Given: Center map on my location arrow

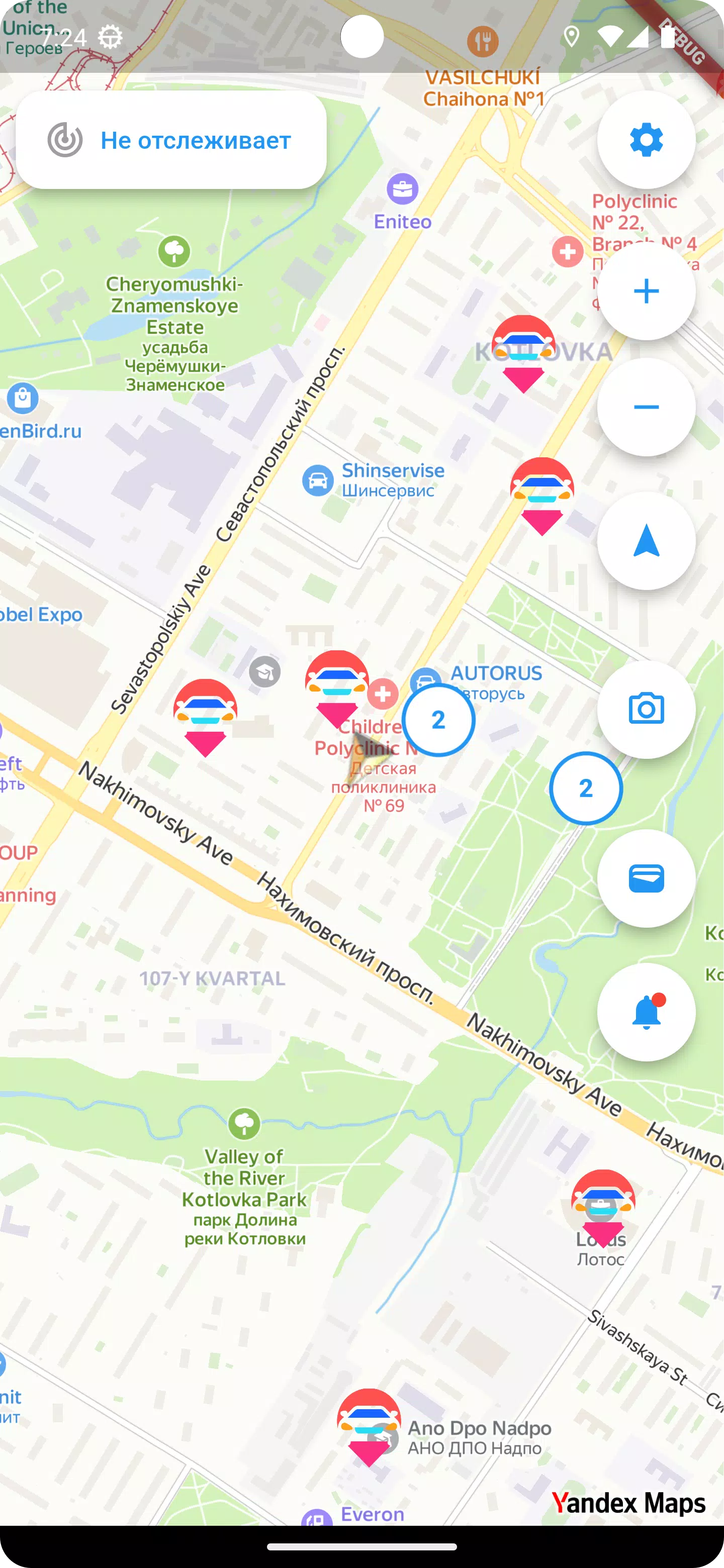Looking at the screenshot, I should pyautogui.click(x=646, y=541).
